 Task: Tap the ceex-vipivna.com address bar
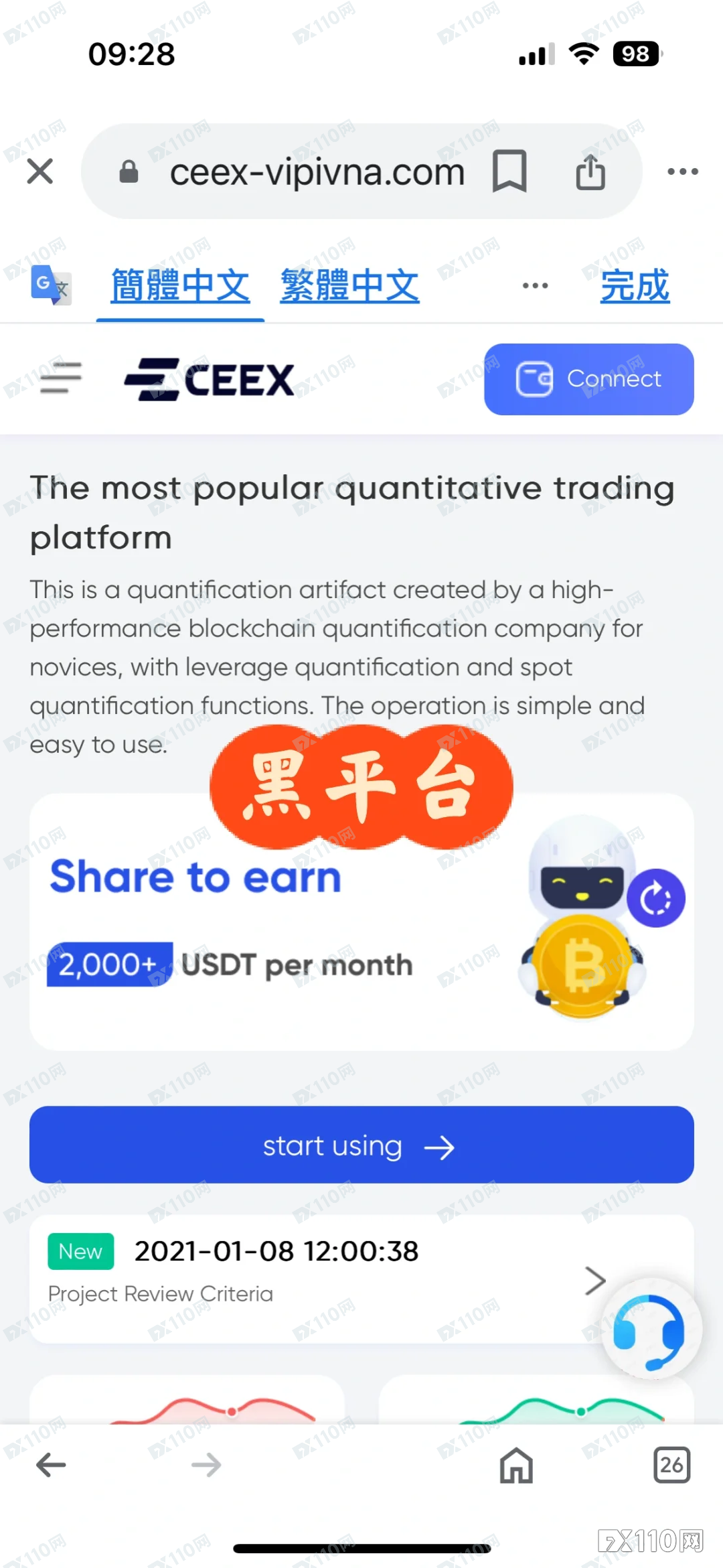click(316, 171)
